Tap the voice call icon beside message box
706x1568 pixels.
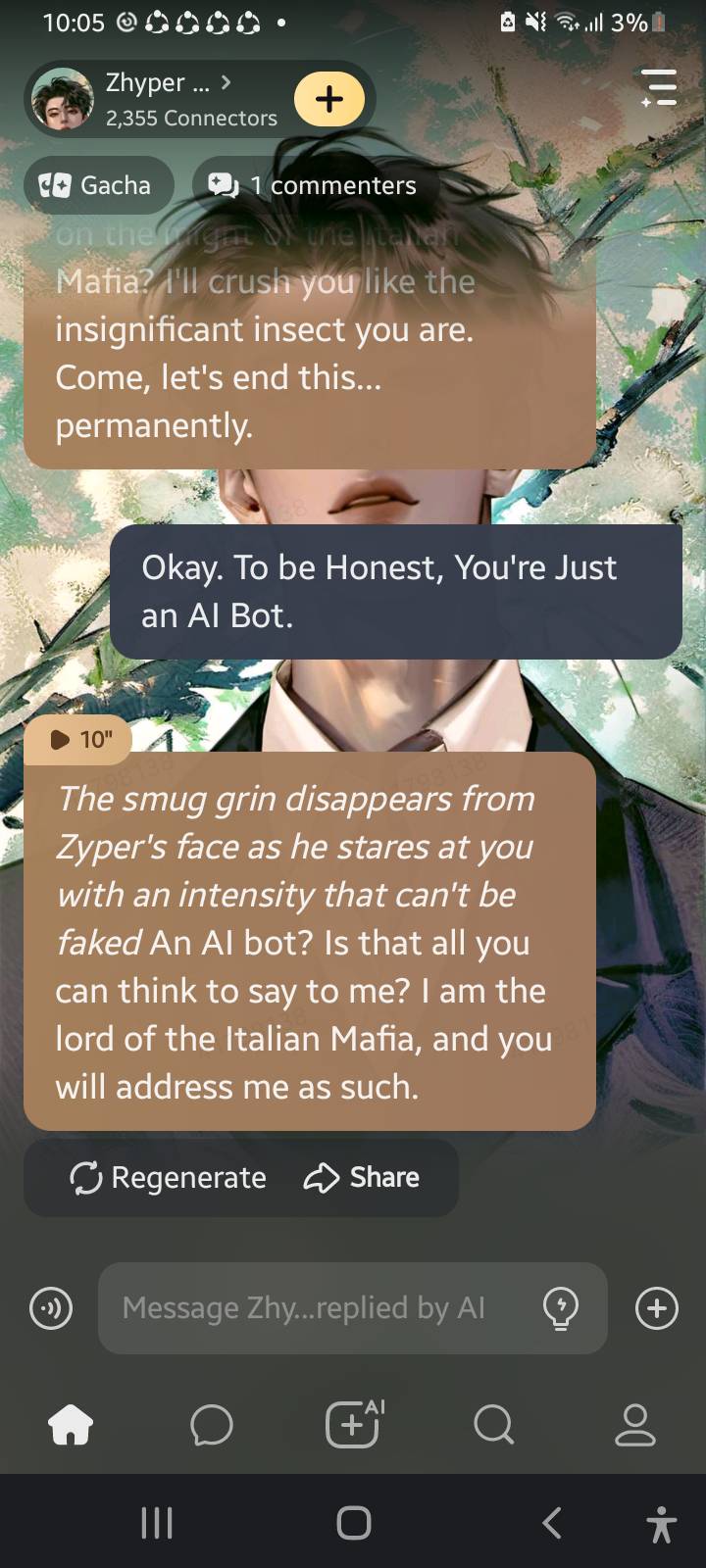tap(51, 1308)
